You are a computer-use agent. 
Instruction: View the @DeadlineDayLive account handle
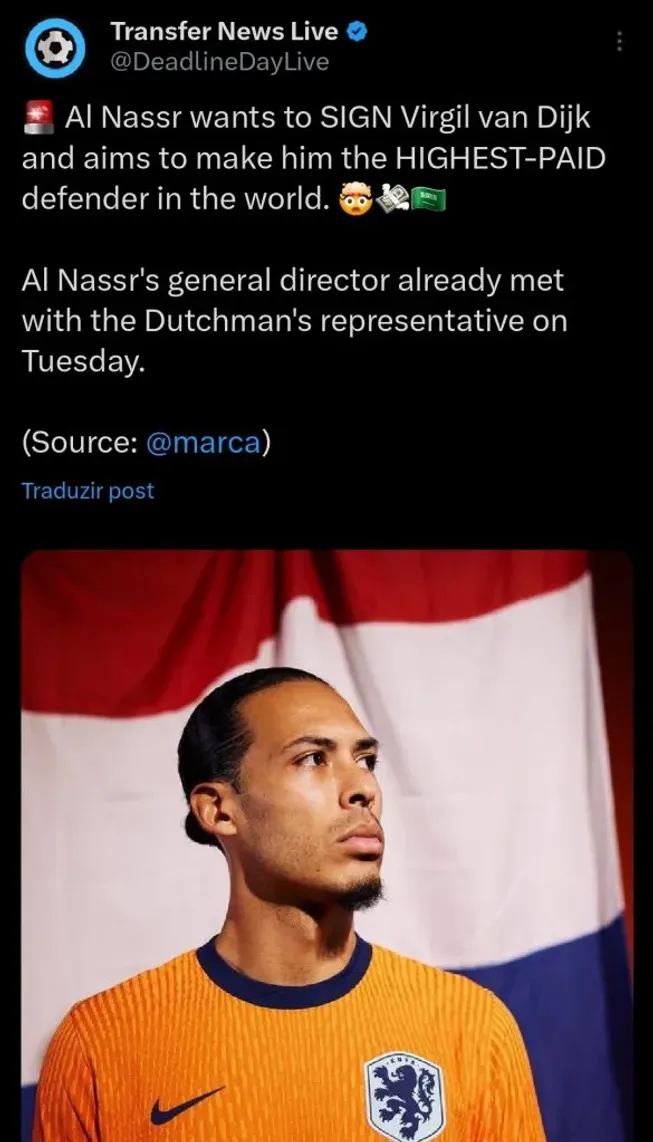coord(219,62)
